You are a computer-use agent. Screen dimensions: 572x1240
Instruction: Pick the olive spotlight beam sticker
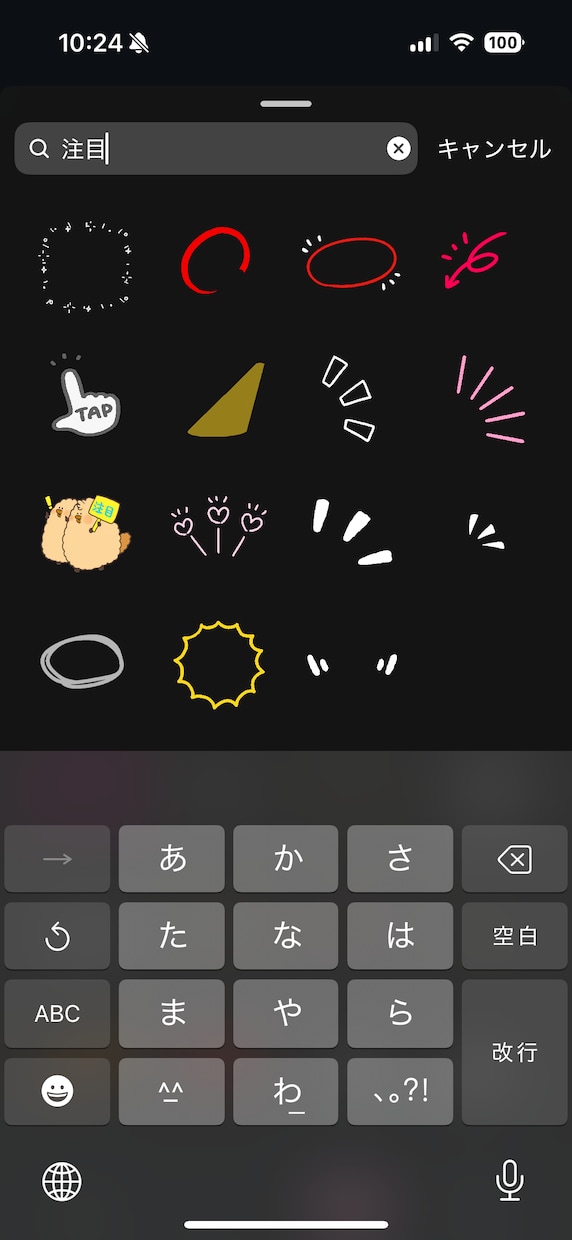click(226, 401)
